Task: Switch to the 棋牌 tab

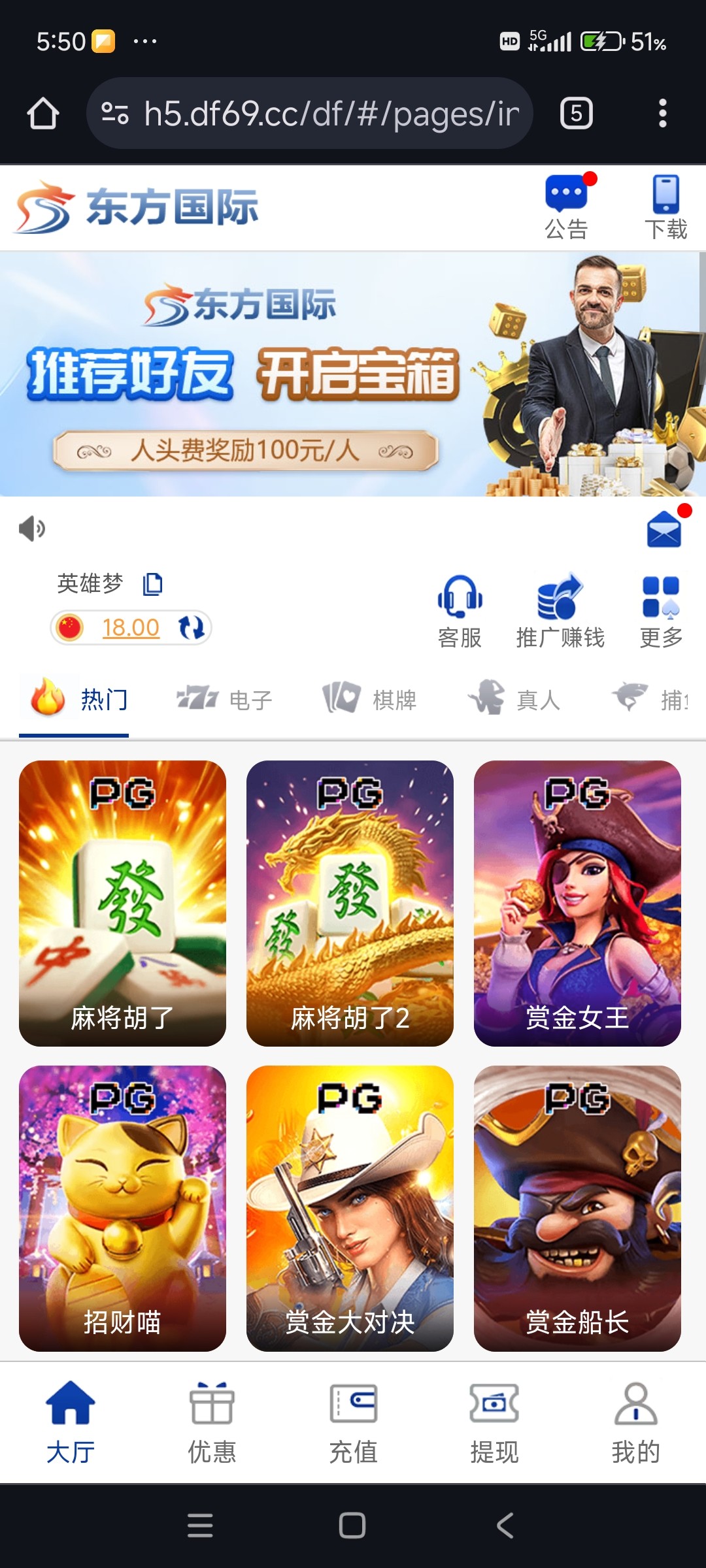Action: coord(370,700)
